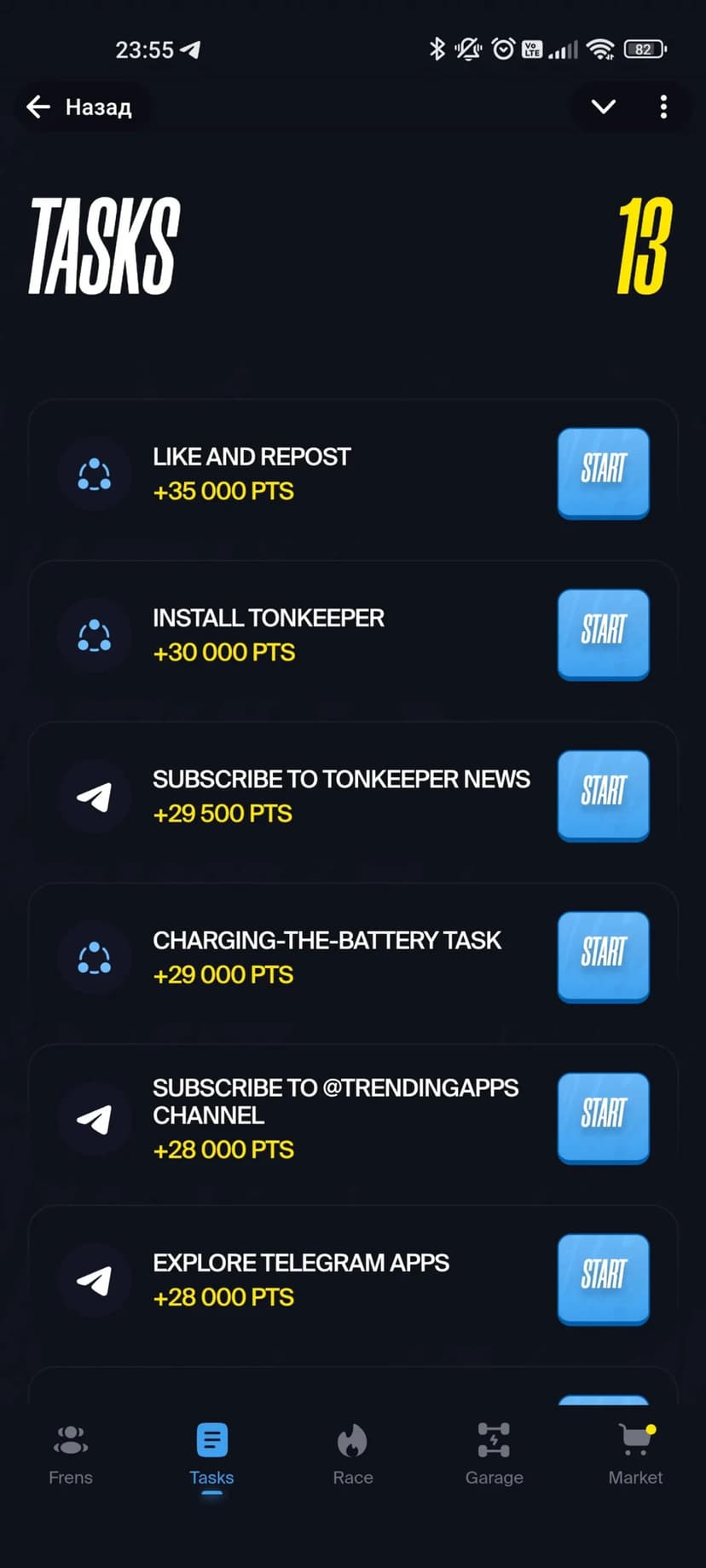Go to the Garage tab
Viewport: 706px width, 1568px height.
(x=494, y=1455)
